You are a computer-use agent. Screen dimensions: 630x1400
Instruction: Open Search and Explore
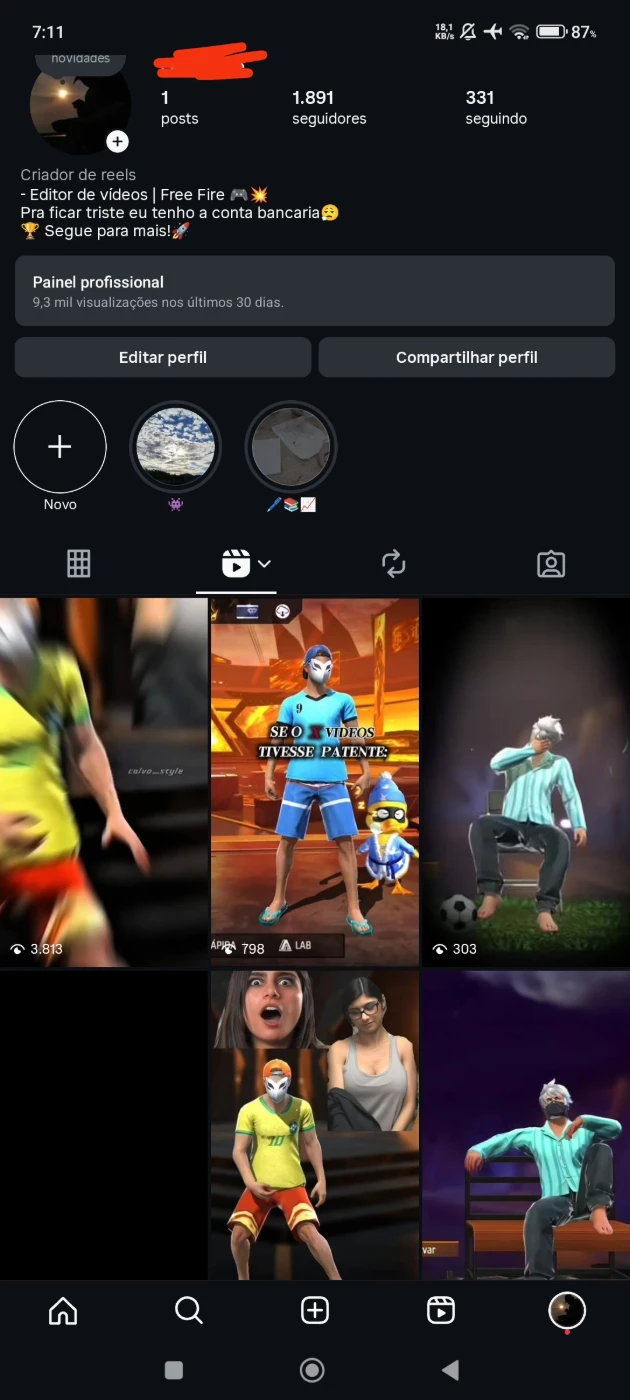(189, 1310)
